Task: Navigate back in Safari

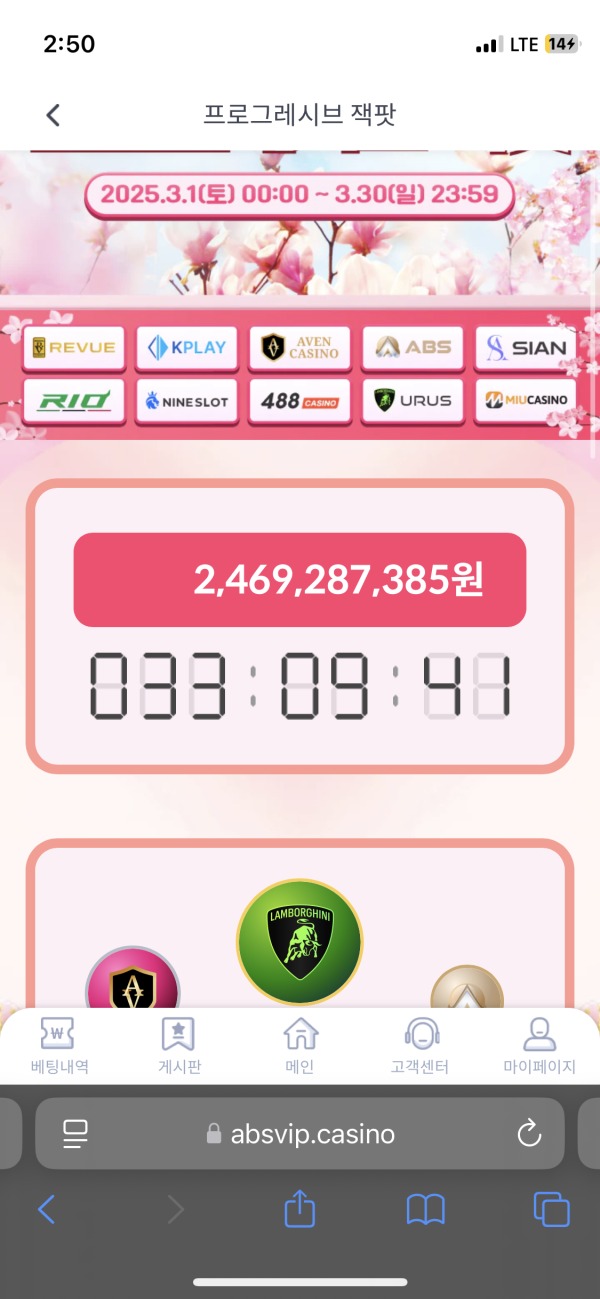Action: pyautogui.click(x=47, y=1210)
